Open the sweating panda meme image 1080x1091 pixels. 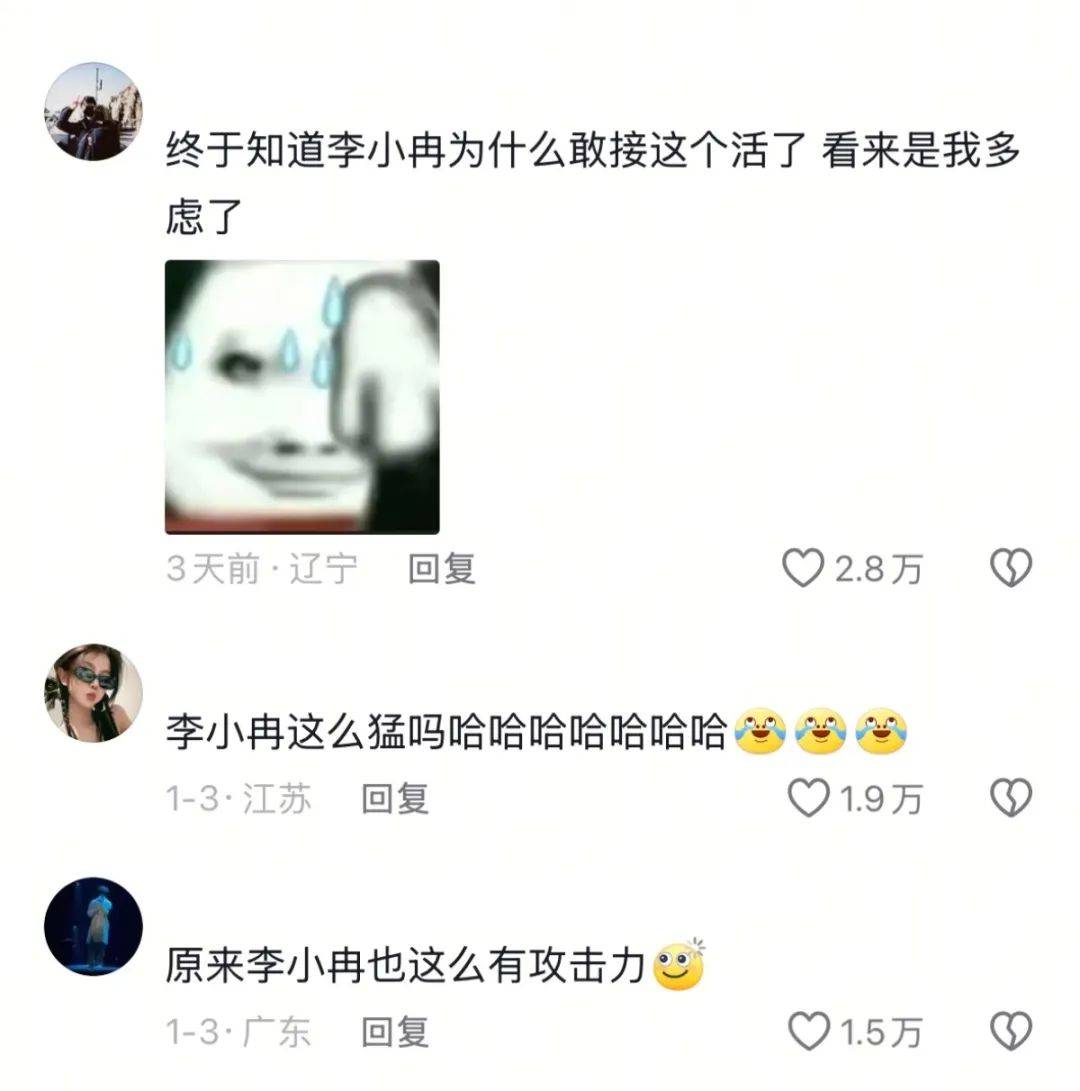[x=302, y=397]
